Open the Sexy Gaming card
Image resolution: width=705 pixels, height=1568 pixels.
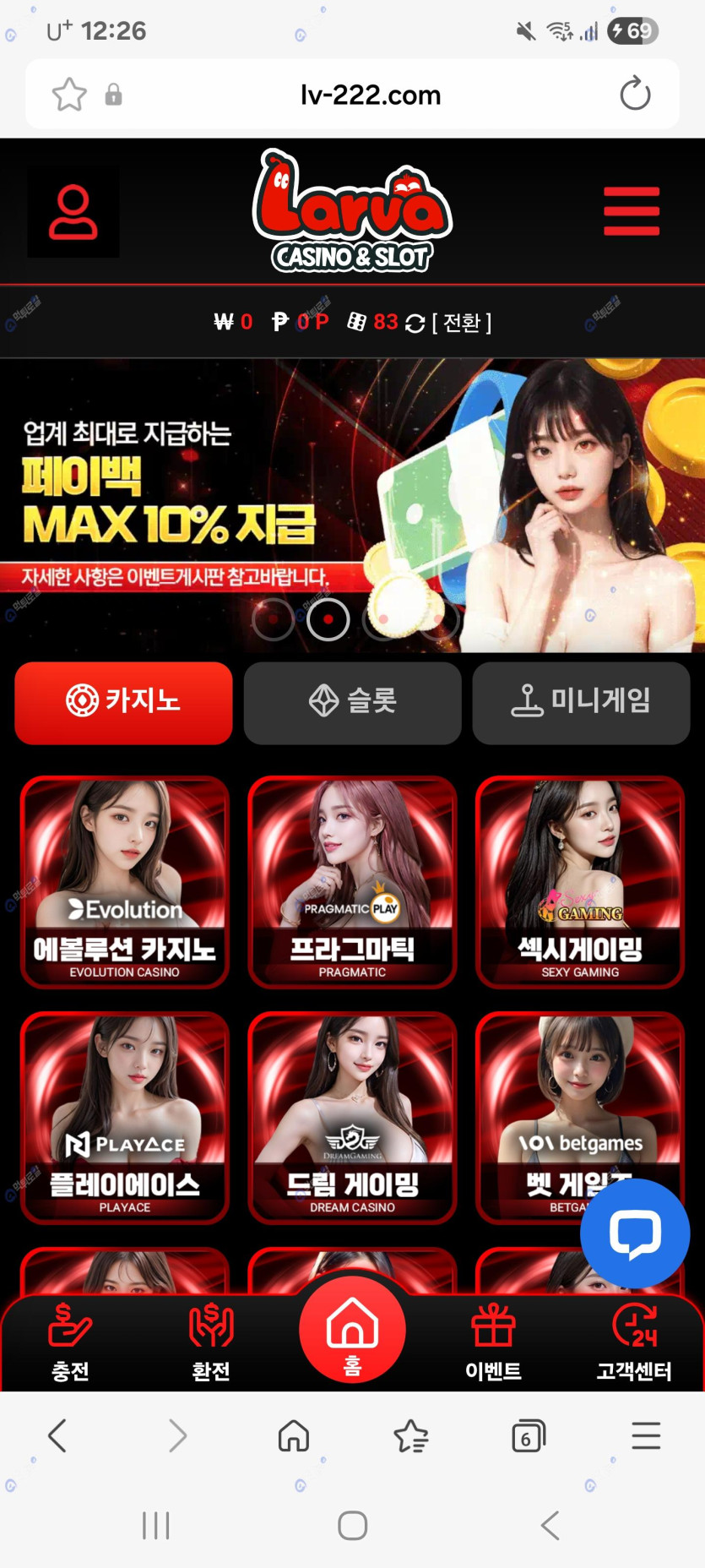[580, 881]
